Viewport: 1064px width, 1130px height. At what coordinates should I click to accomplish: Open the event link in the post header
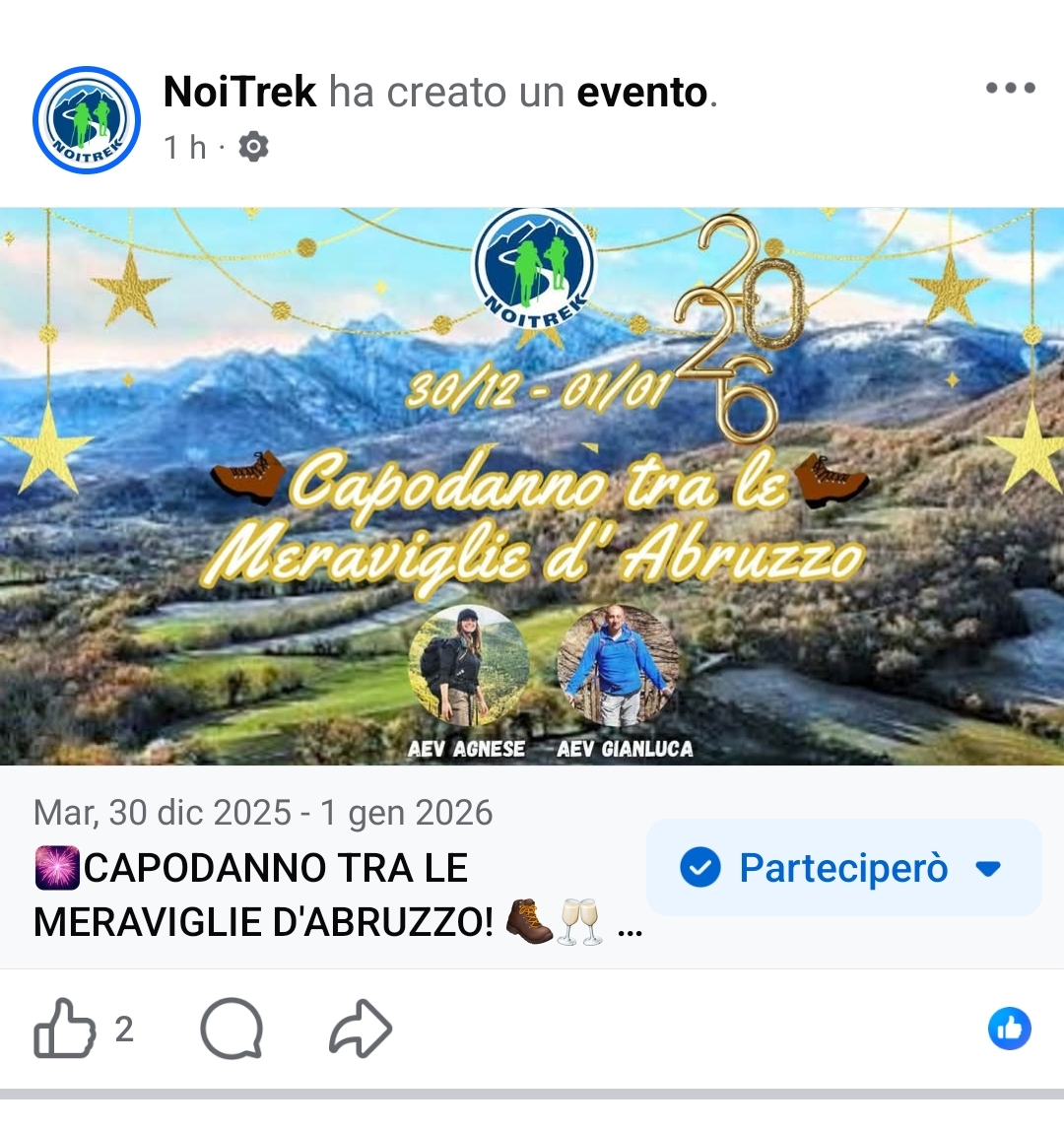click(x=641, y=92)
